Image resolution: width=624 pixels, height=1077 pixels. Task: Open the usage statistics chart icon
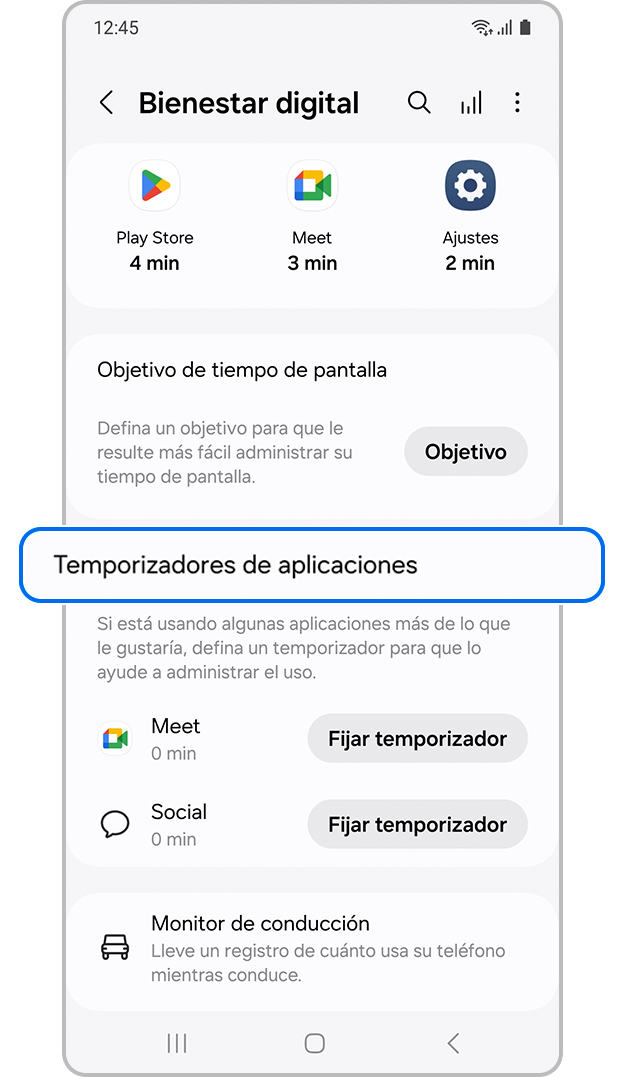pos(470,103)
